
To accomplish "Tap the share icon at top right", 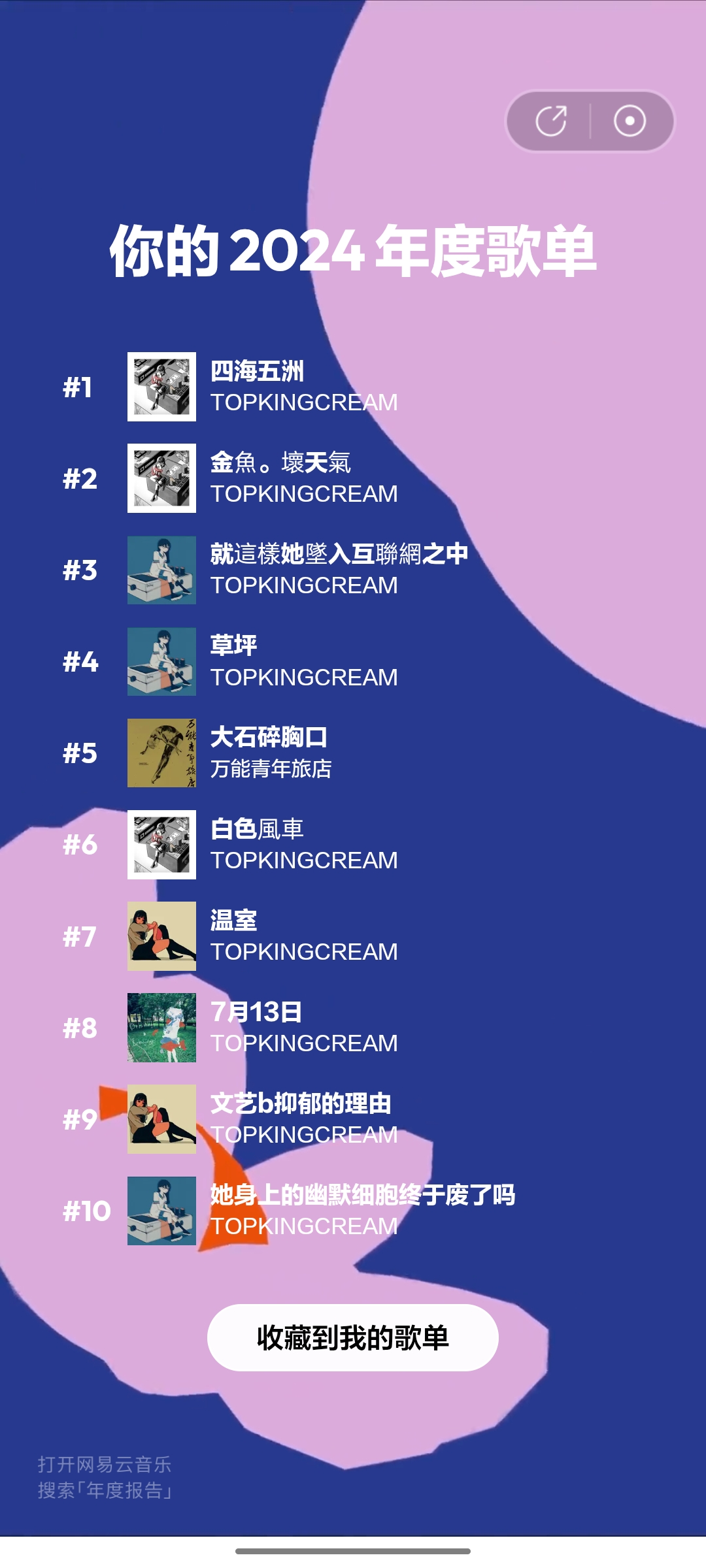I will point(551,121).
